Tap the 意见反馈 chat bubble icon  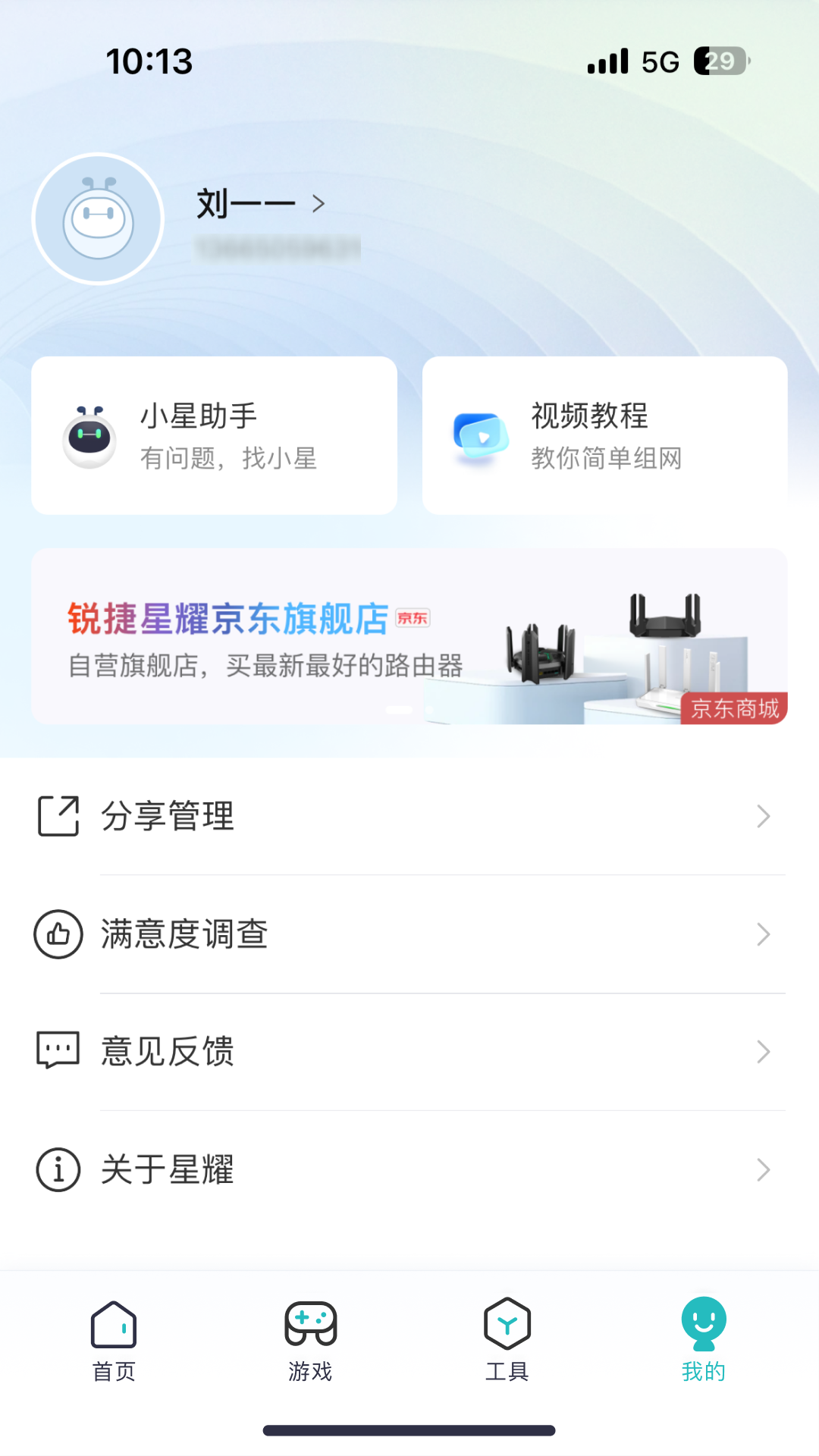58,1052
